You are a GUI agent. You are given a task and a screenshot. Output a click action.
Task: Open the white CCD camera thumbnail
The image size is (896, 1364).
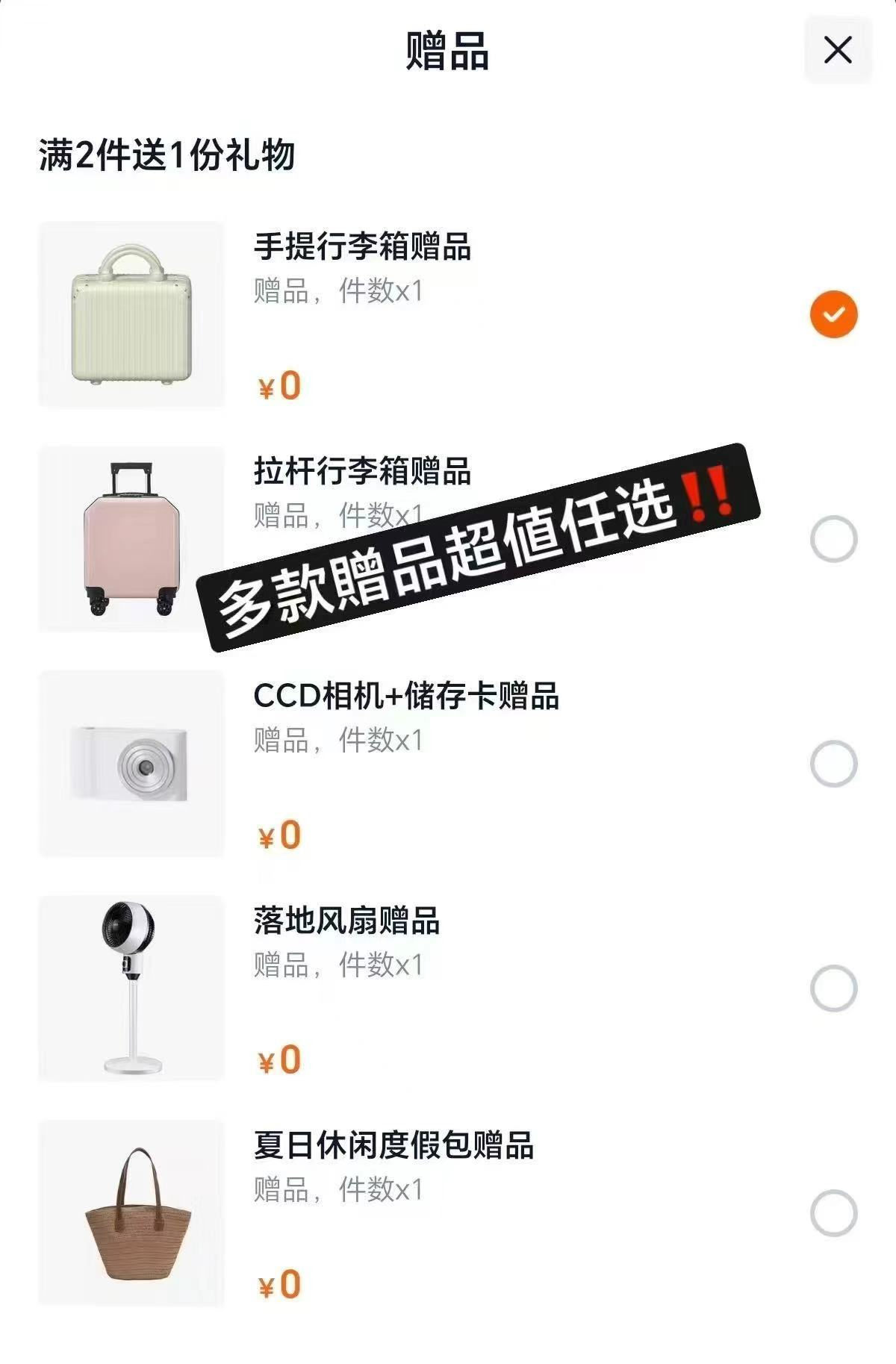point(131,762)
